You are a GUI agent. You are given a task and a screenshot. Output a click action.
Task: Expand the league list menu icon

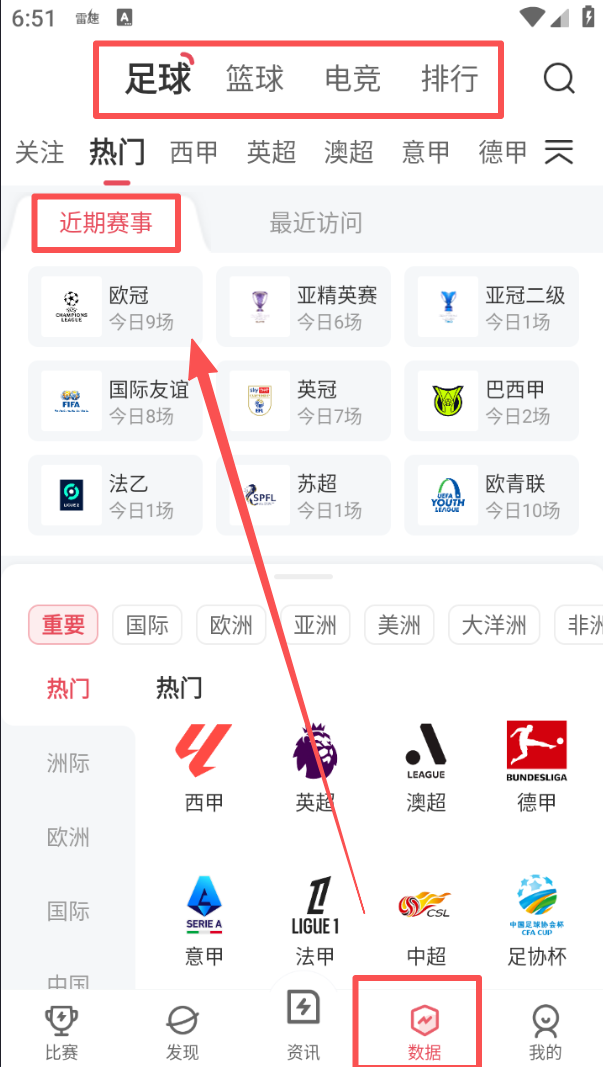tap(559, 152)
